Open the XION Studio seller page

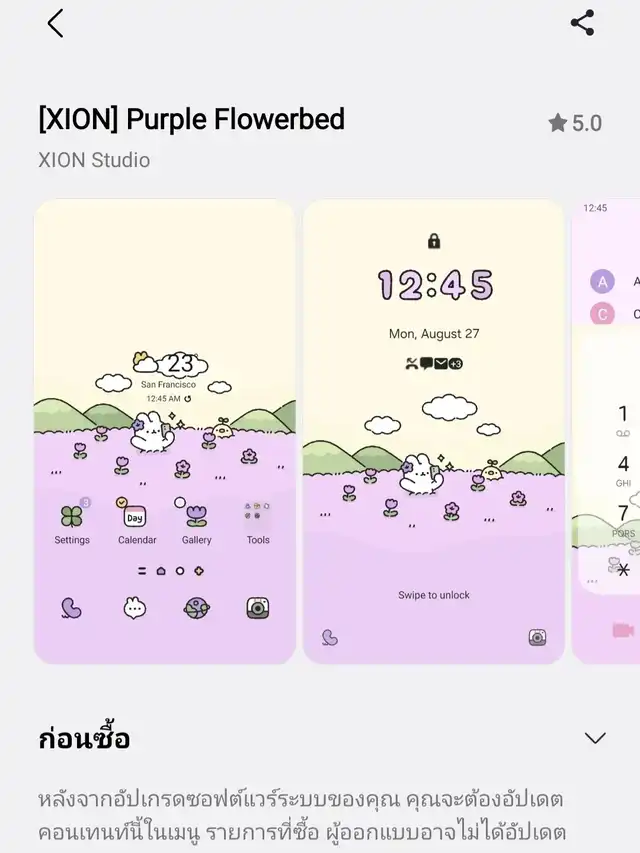tap(94, 160)
